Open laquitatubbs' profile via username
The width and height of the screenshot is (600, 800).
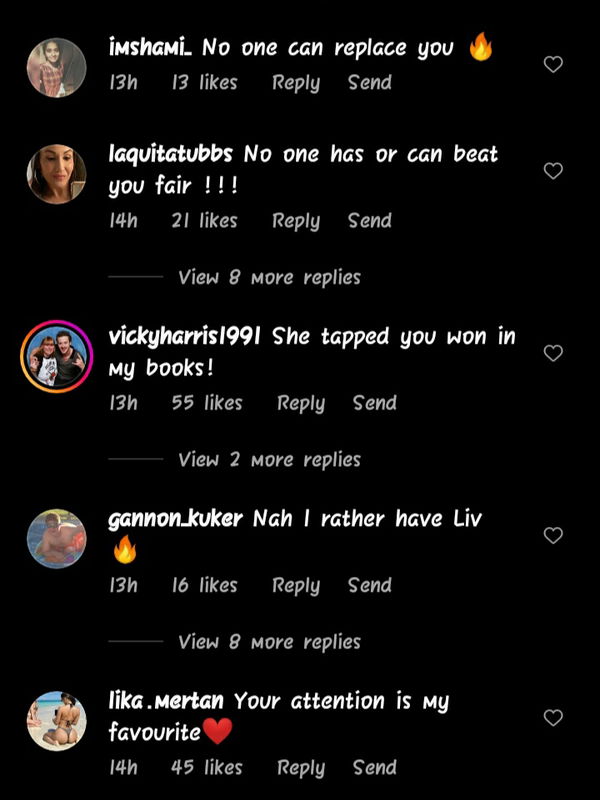170,155
